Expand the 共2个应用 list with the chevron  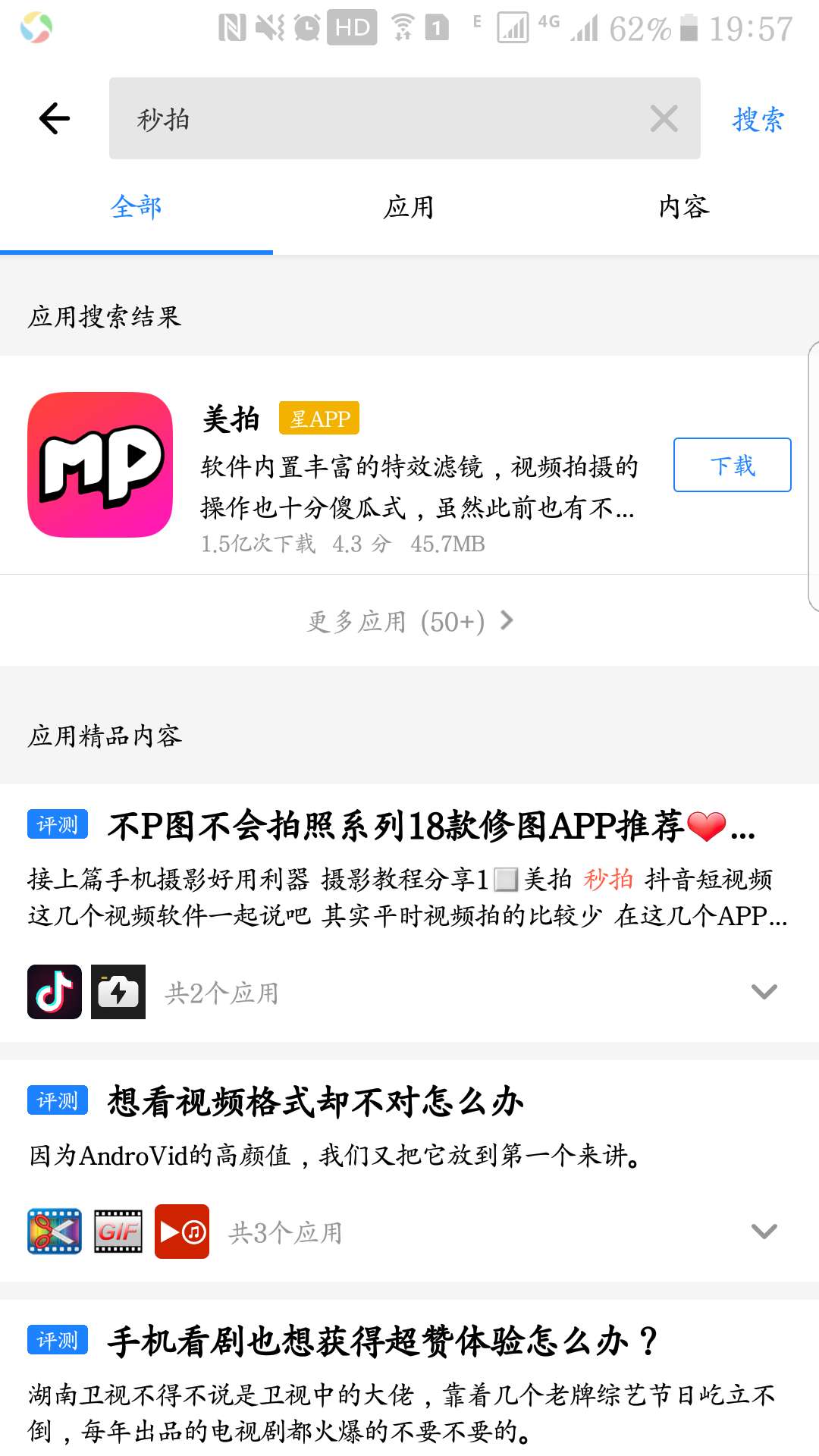pyautogui.click(x=764, y=990)
